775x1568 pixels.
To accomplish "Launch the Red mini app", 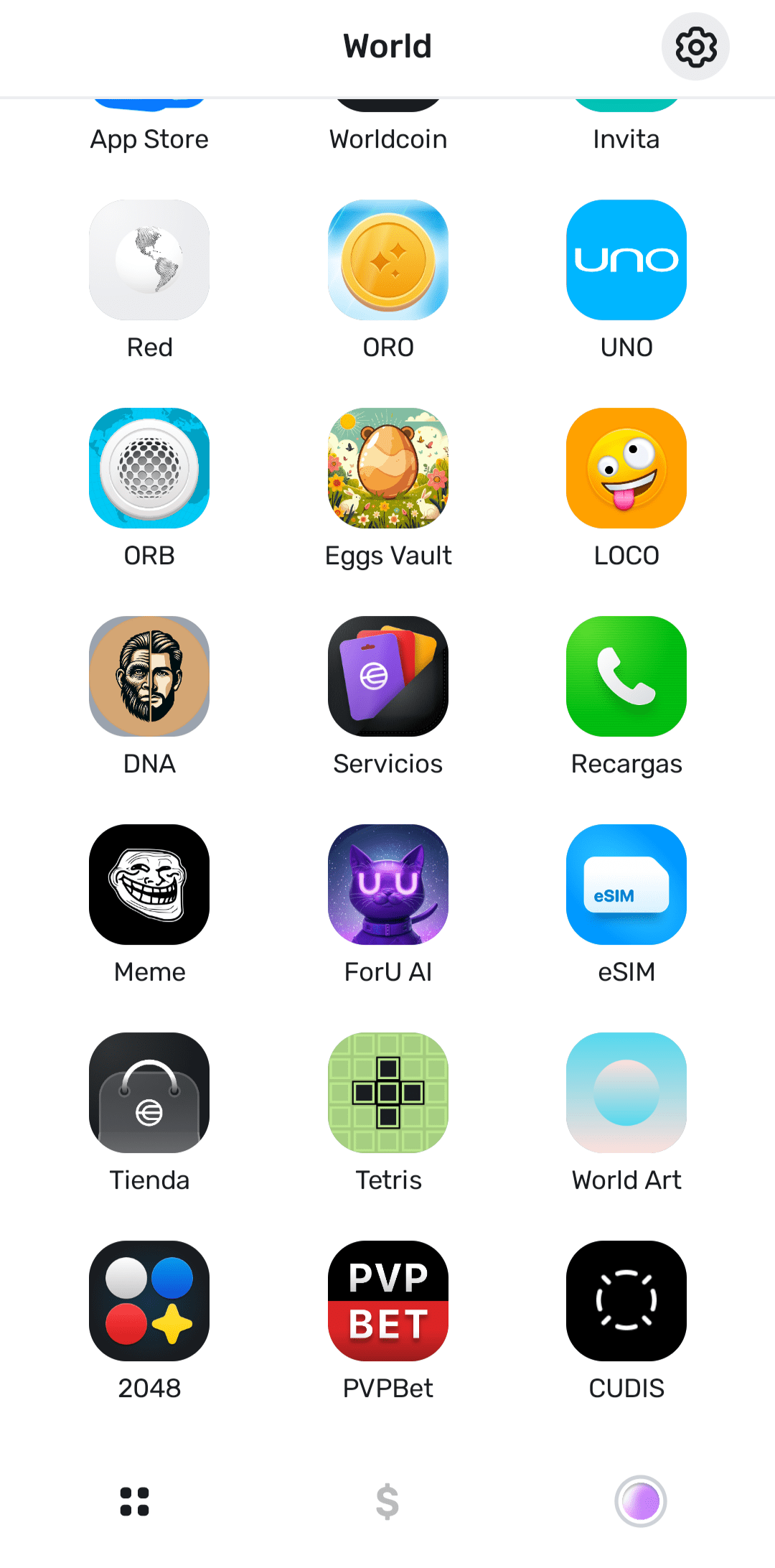I will (x=149, y=260).
